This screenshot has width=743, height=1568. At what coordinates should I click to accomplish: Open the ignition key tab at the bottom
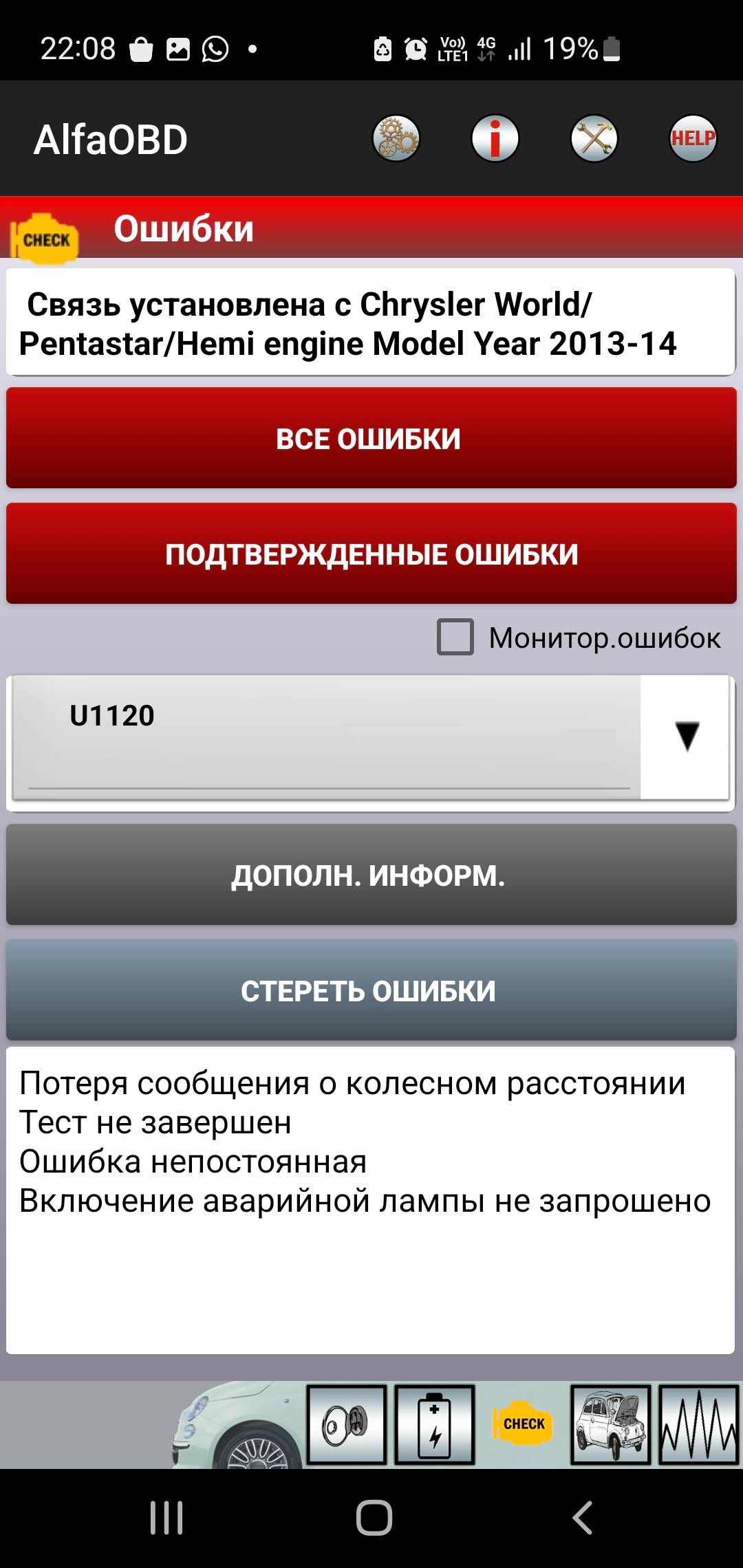point(347,1424)
